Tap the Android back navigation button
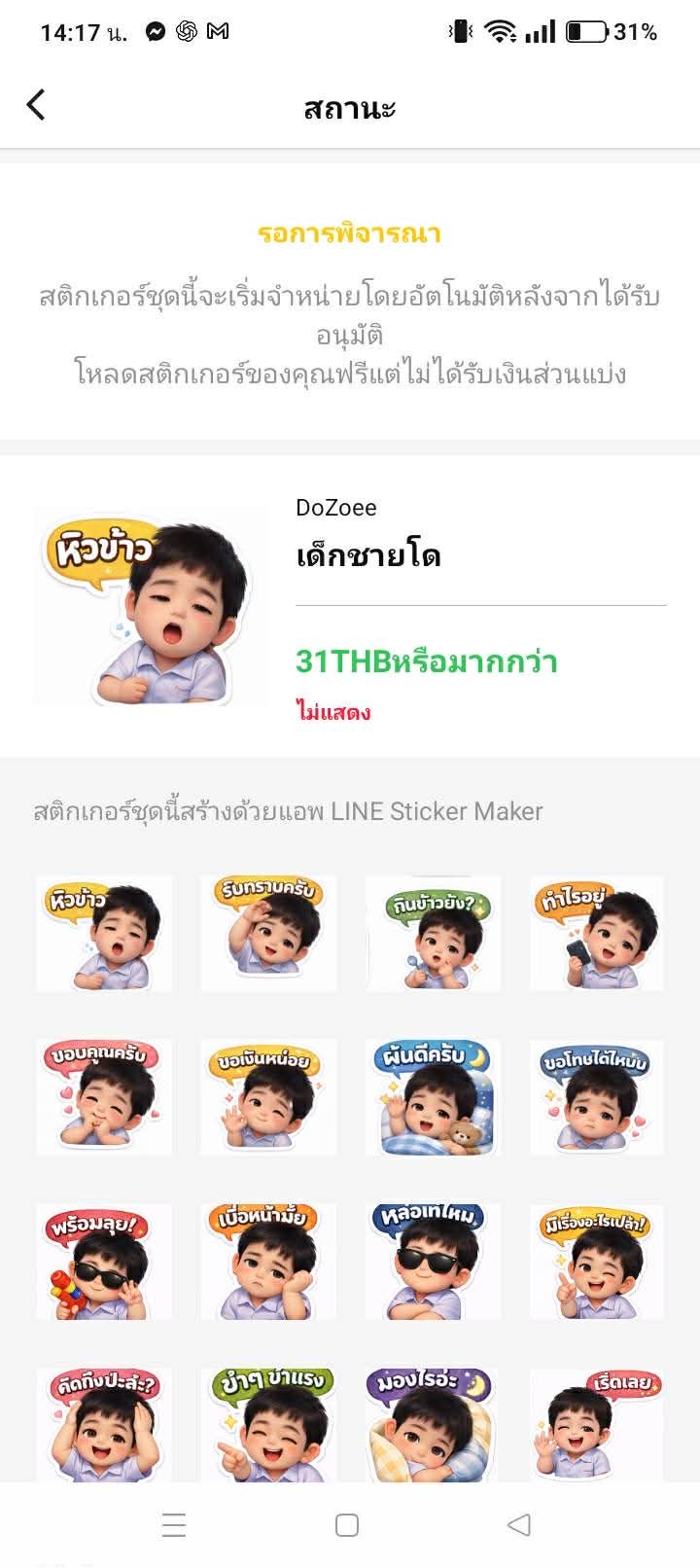The image size is (700, 1568). point(518,1525)
